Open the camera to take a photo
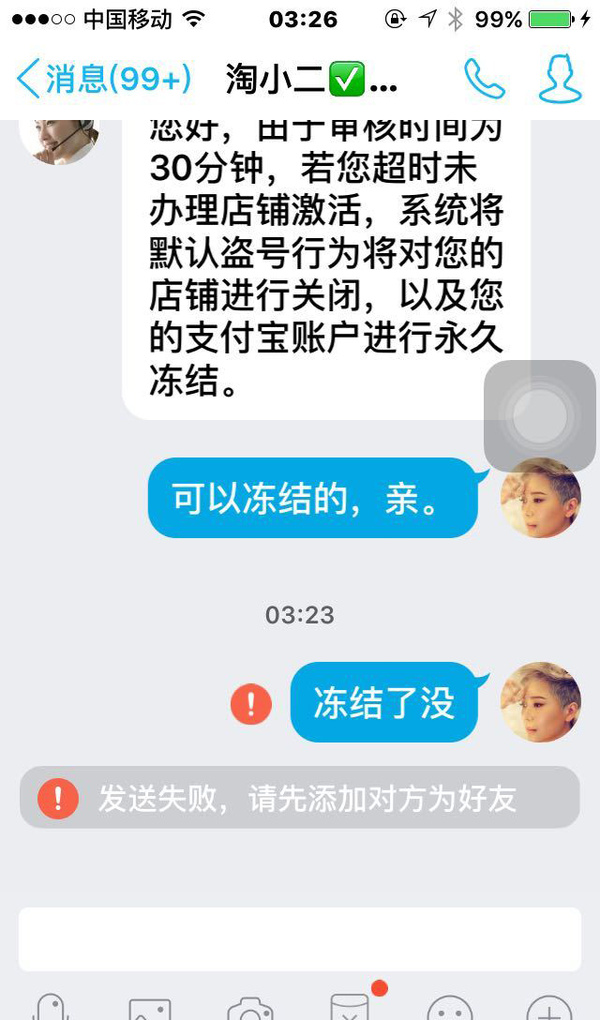 [250, 1006]
